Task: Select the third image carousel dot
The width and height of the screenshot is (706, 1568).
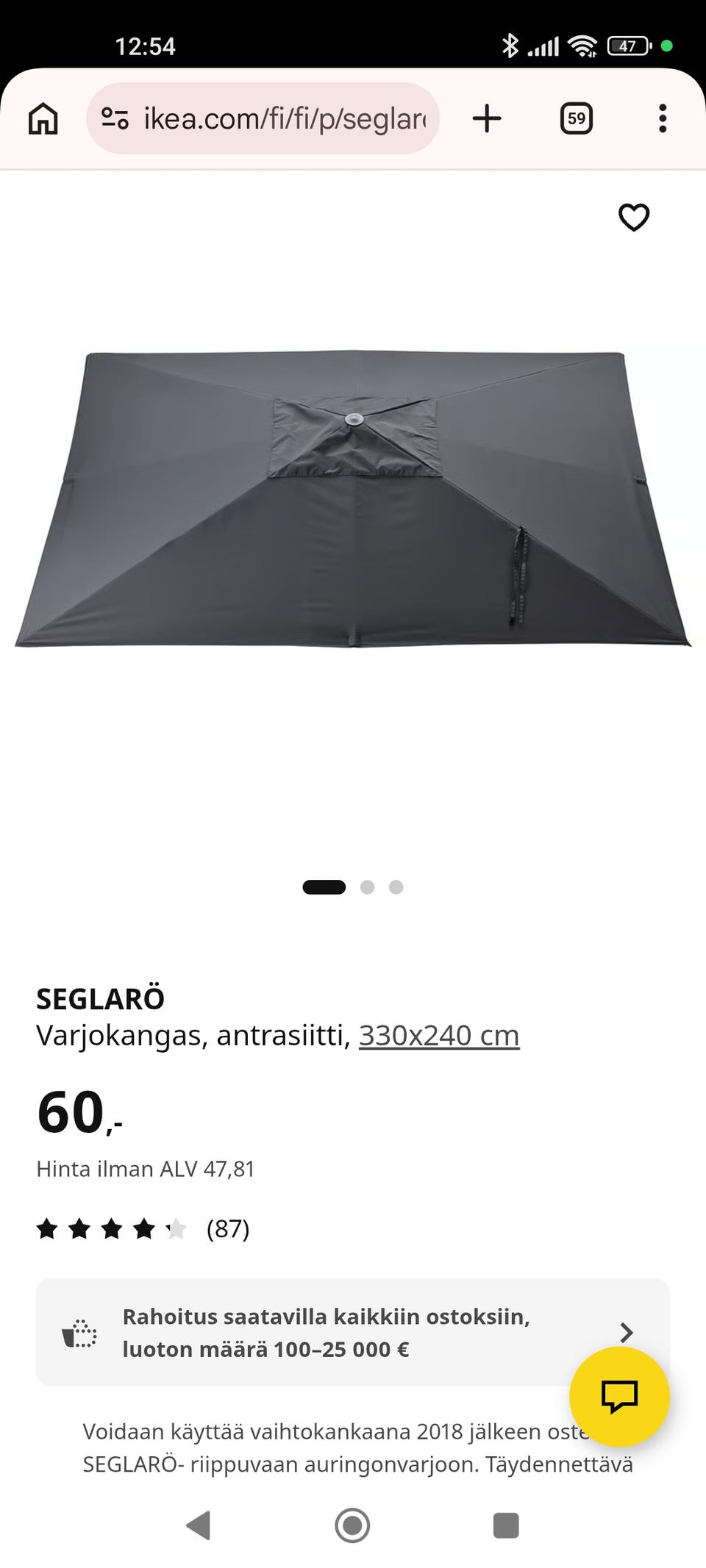Action: coord(395,887)
